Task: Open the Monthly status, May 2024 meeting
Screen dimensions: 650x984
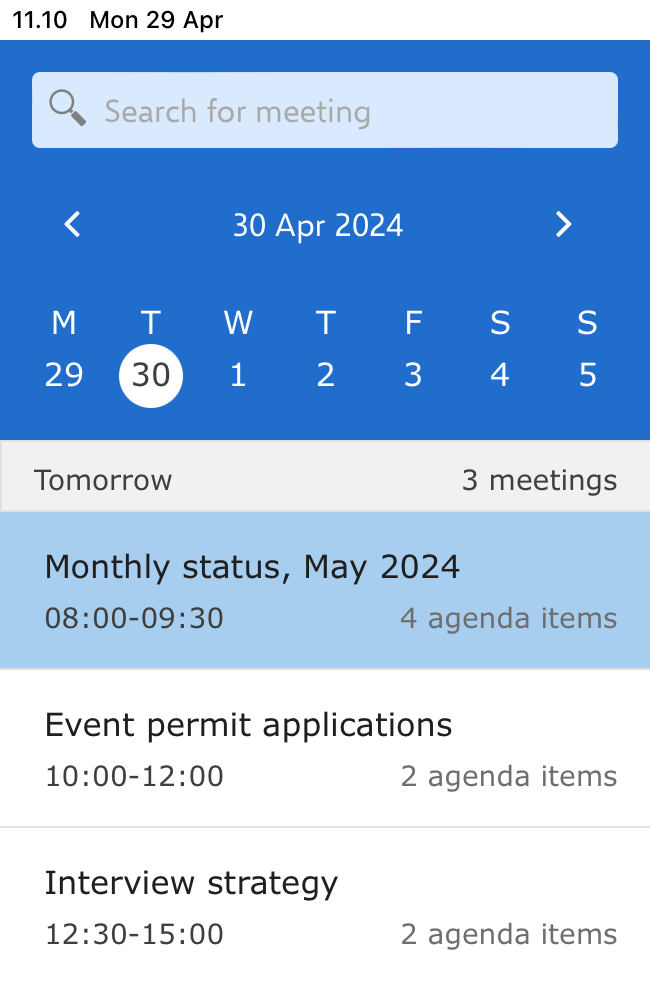Action: point(325,590)
